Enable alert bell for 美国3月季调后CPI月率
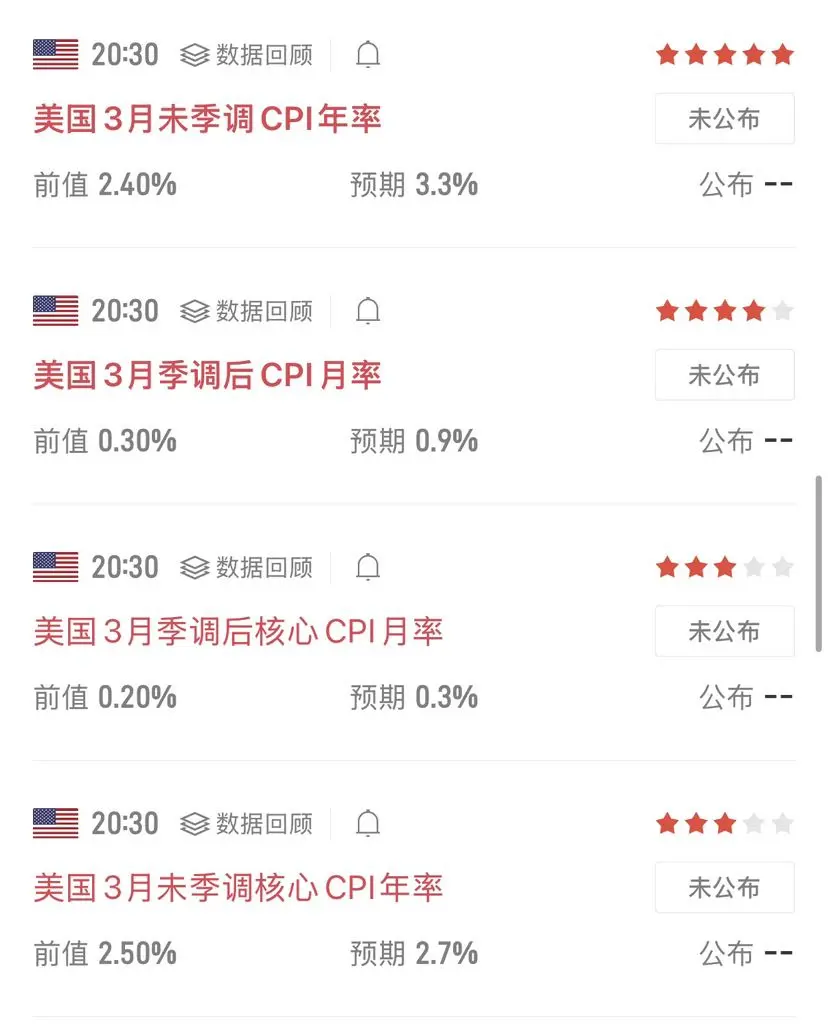 point(368,311)
